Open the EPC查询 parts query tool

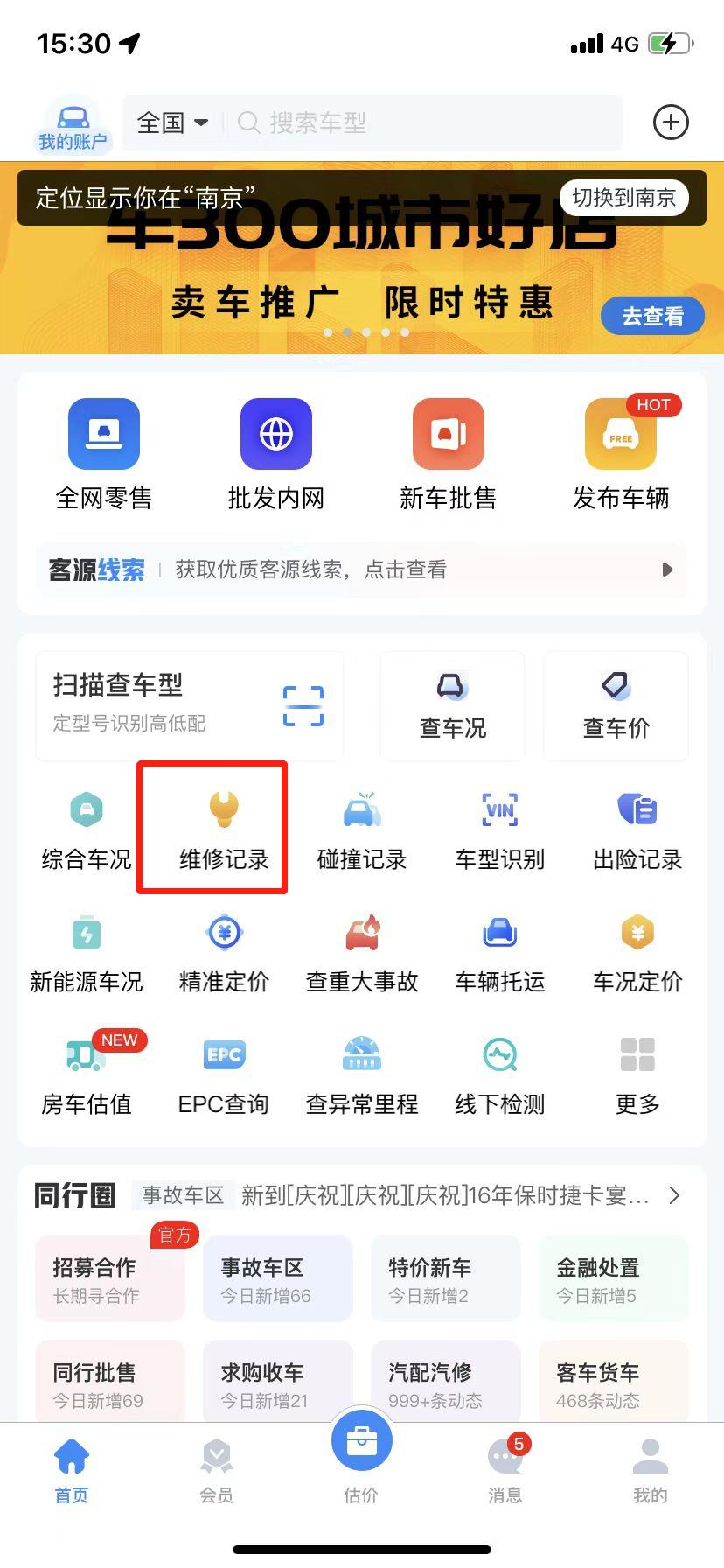[224, 1071]
